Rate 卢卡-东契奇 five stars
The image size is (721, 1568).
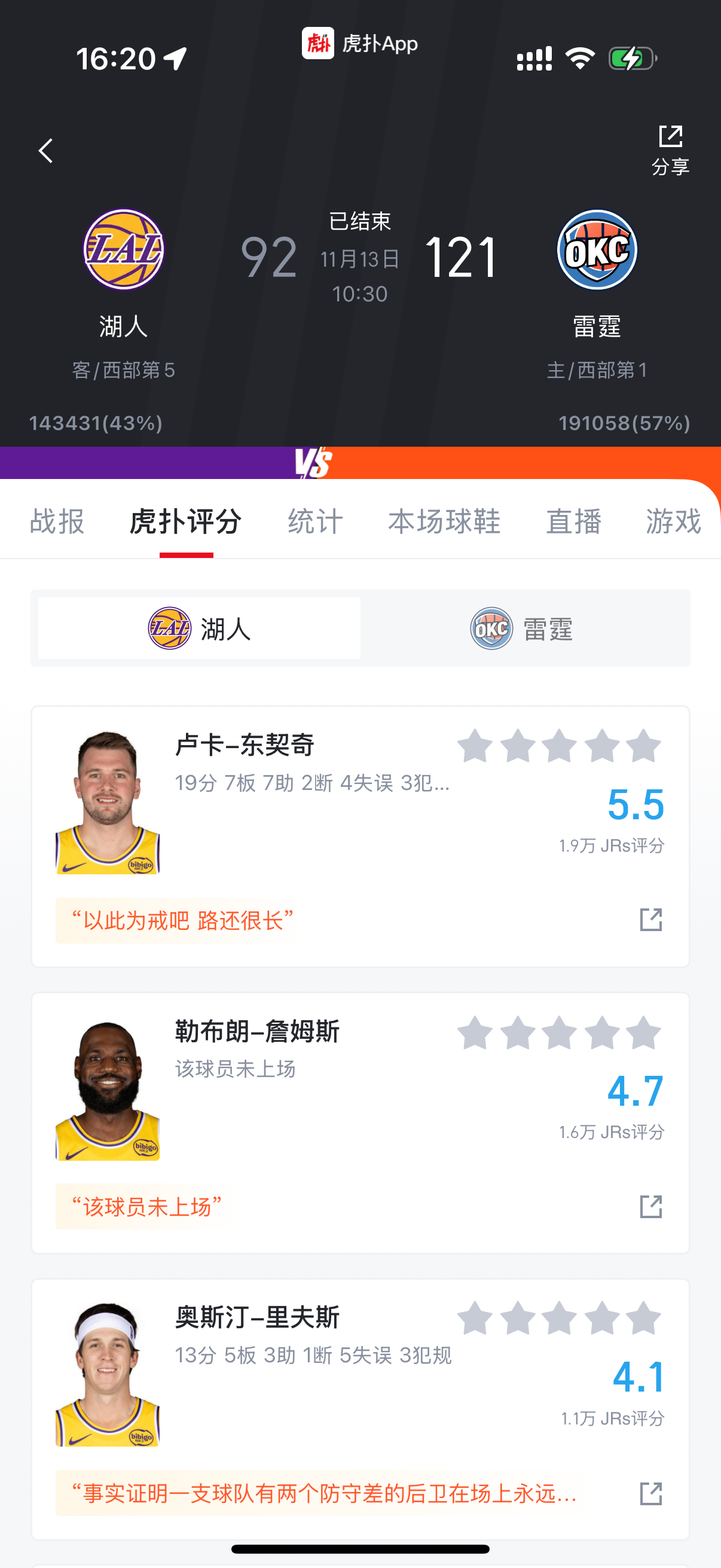pyautogui.click(x=644, y=746)
